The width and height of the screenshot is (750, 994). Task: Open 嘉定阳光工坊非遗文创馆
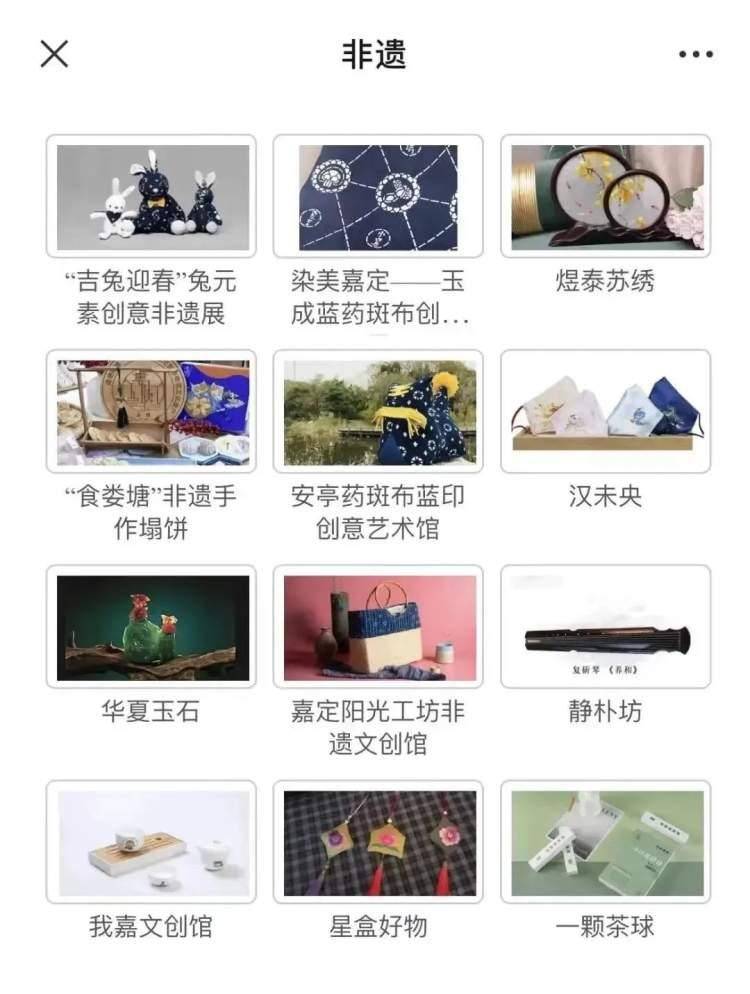378,627
